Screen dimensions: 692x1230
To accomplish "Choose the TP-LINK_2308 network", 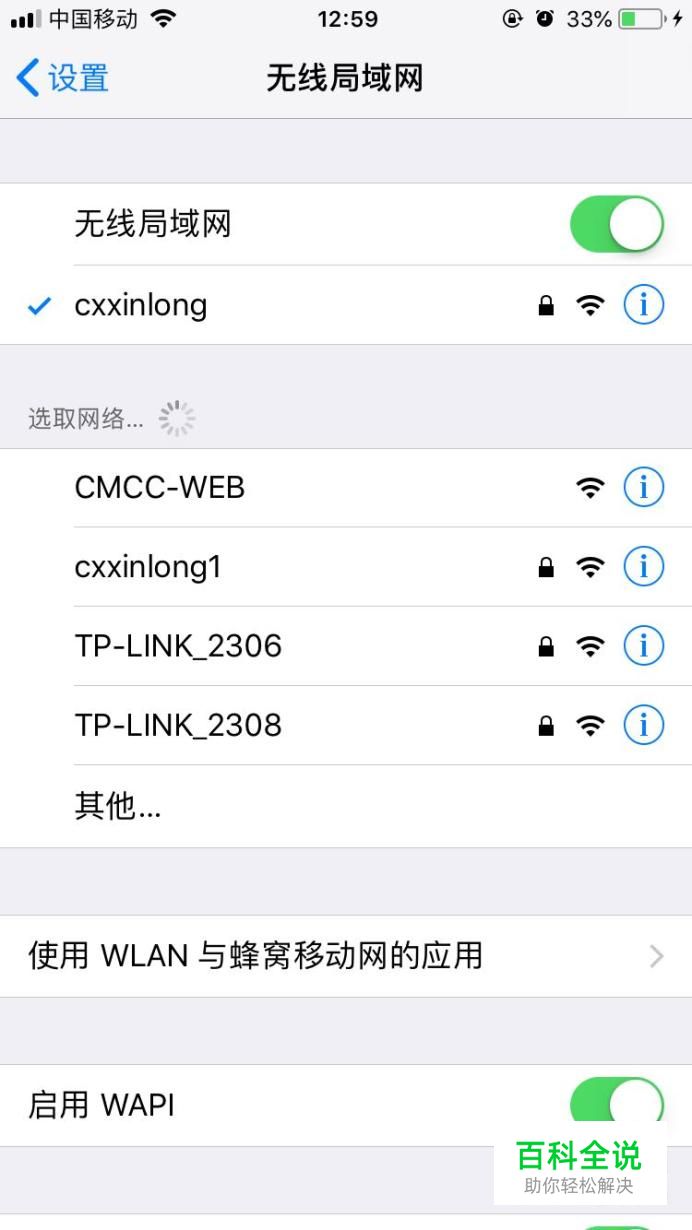I will 178,725.
